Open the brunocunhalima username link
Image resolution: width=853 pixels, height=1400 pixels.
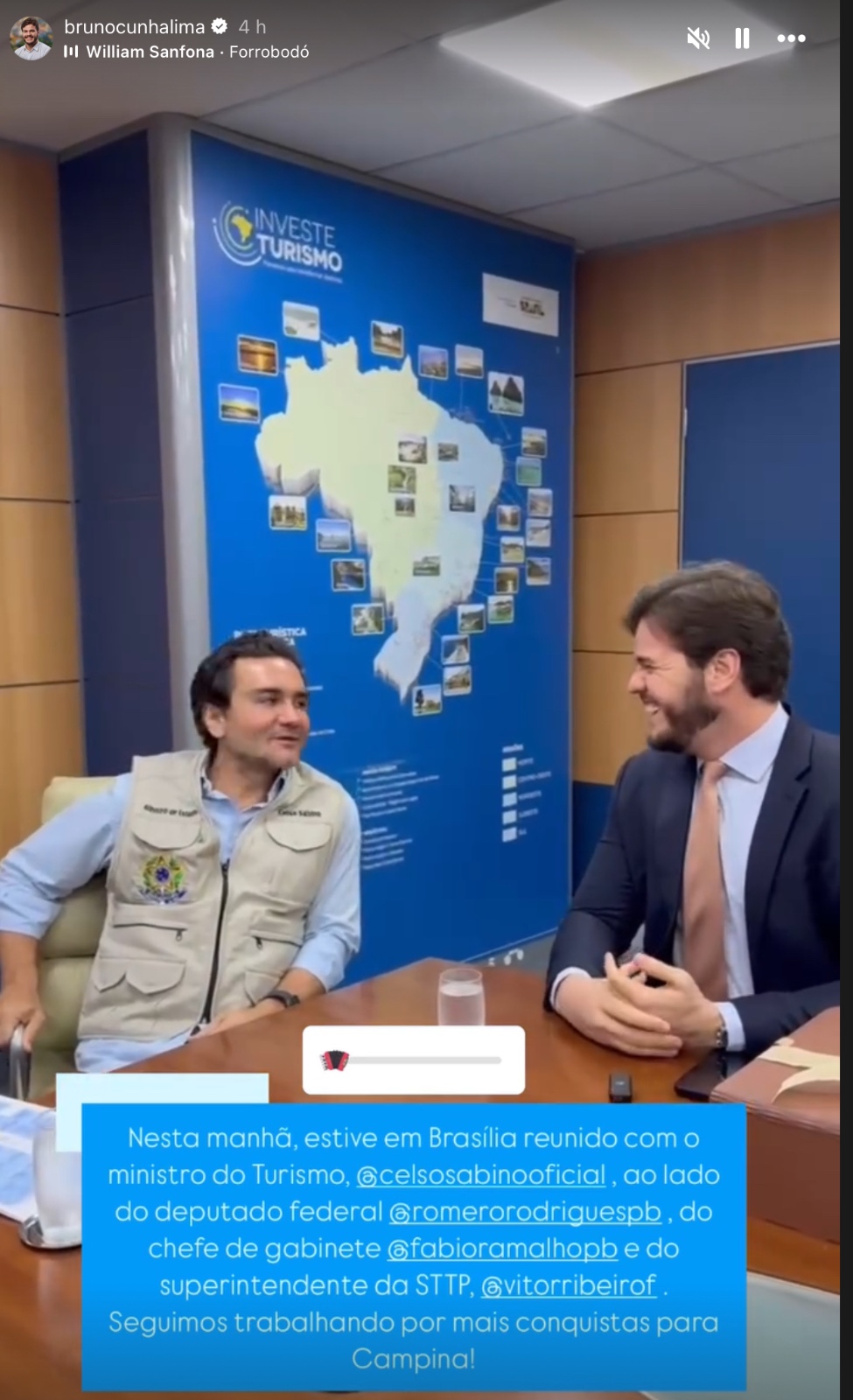pos(135,27)
